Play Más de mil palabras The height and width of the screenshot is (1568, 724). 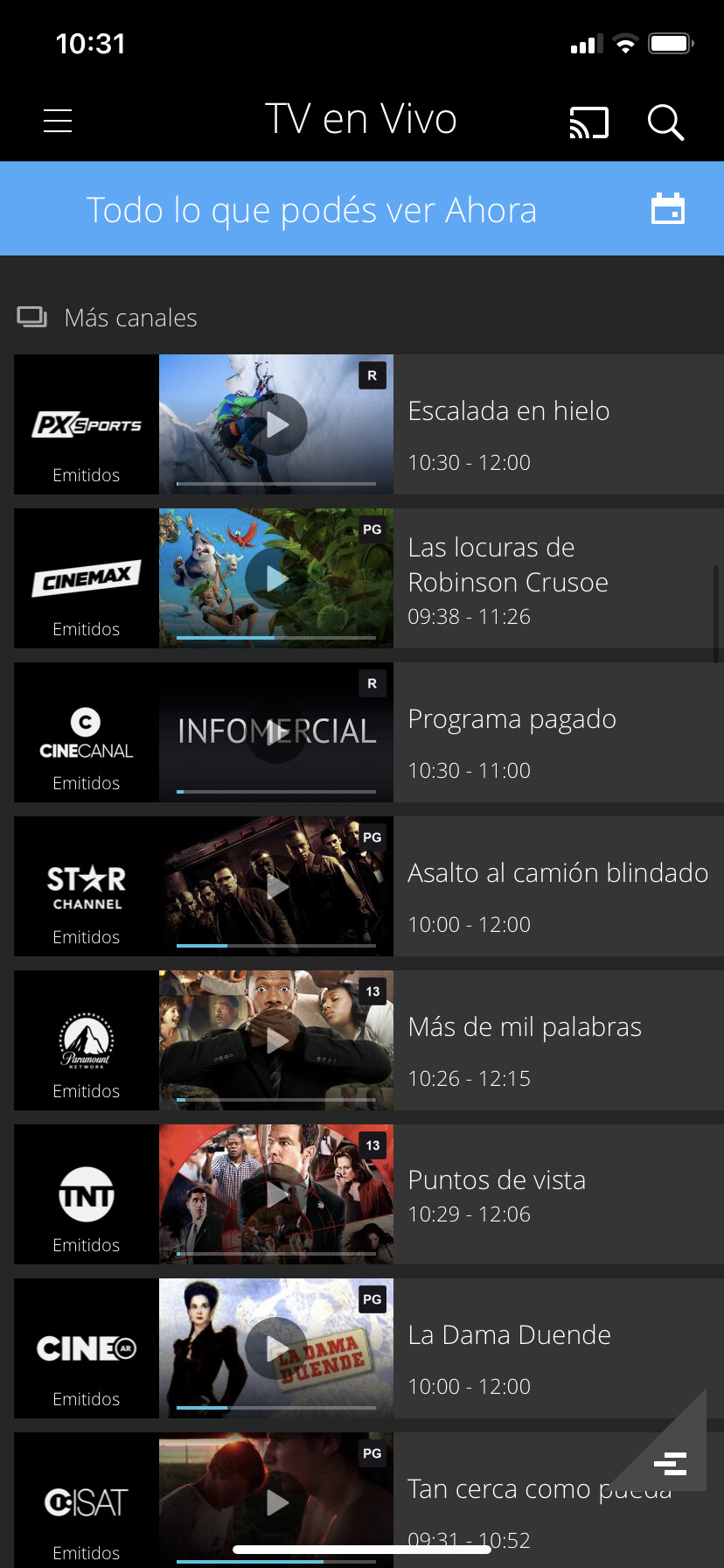tap(276, 1040)
